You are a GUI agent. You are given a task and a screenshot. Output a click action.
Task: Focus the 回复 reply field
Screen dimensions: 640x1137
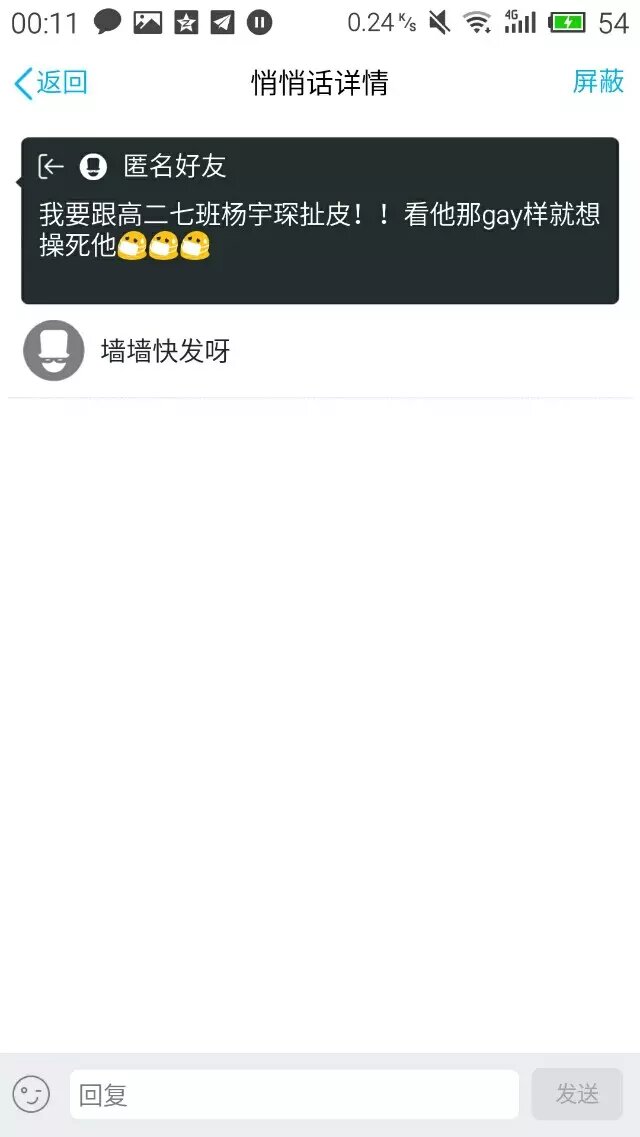(294, 1094)
